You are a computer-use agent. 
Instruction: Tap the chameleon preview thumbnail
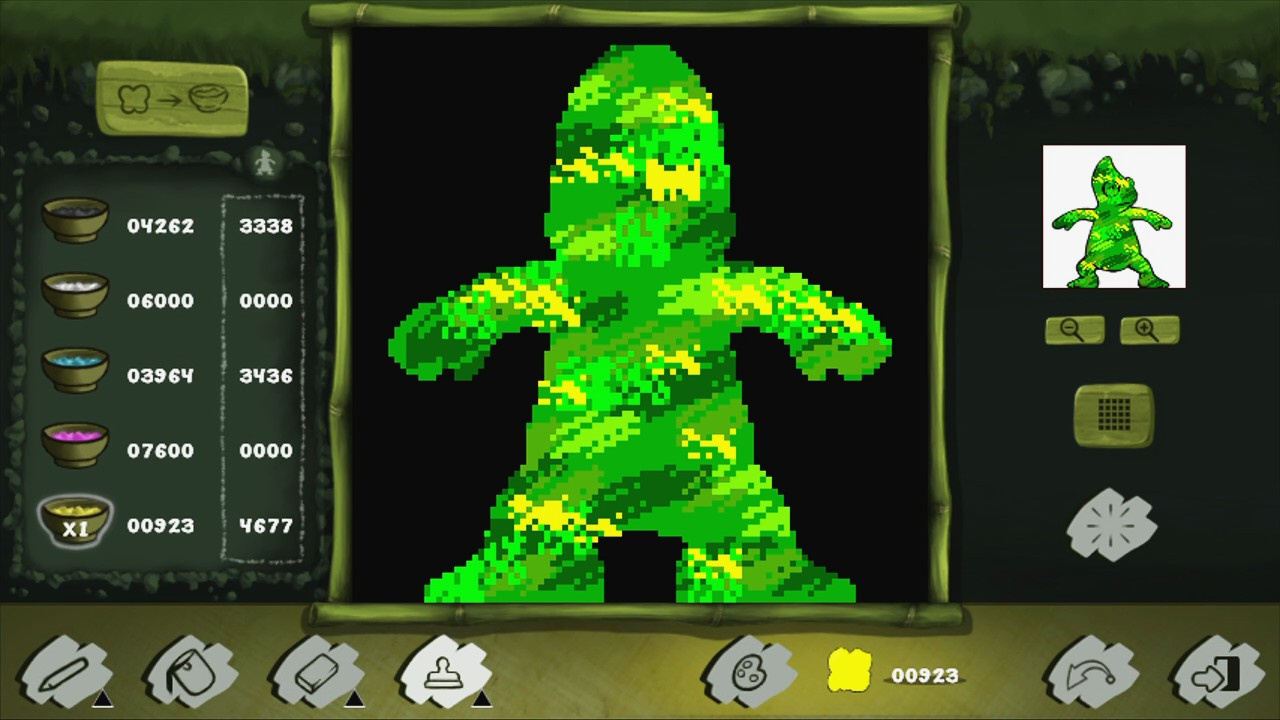[1114, 216]
